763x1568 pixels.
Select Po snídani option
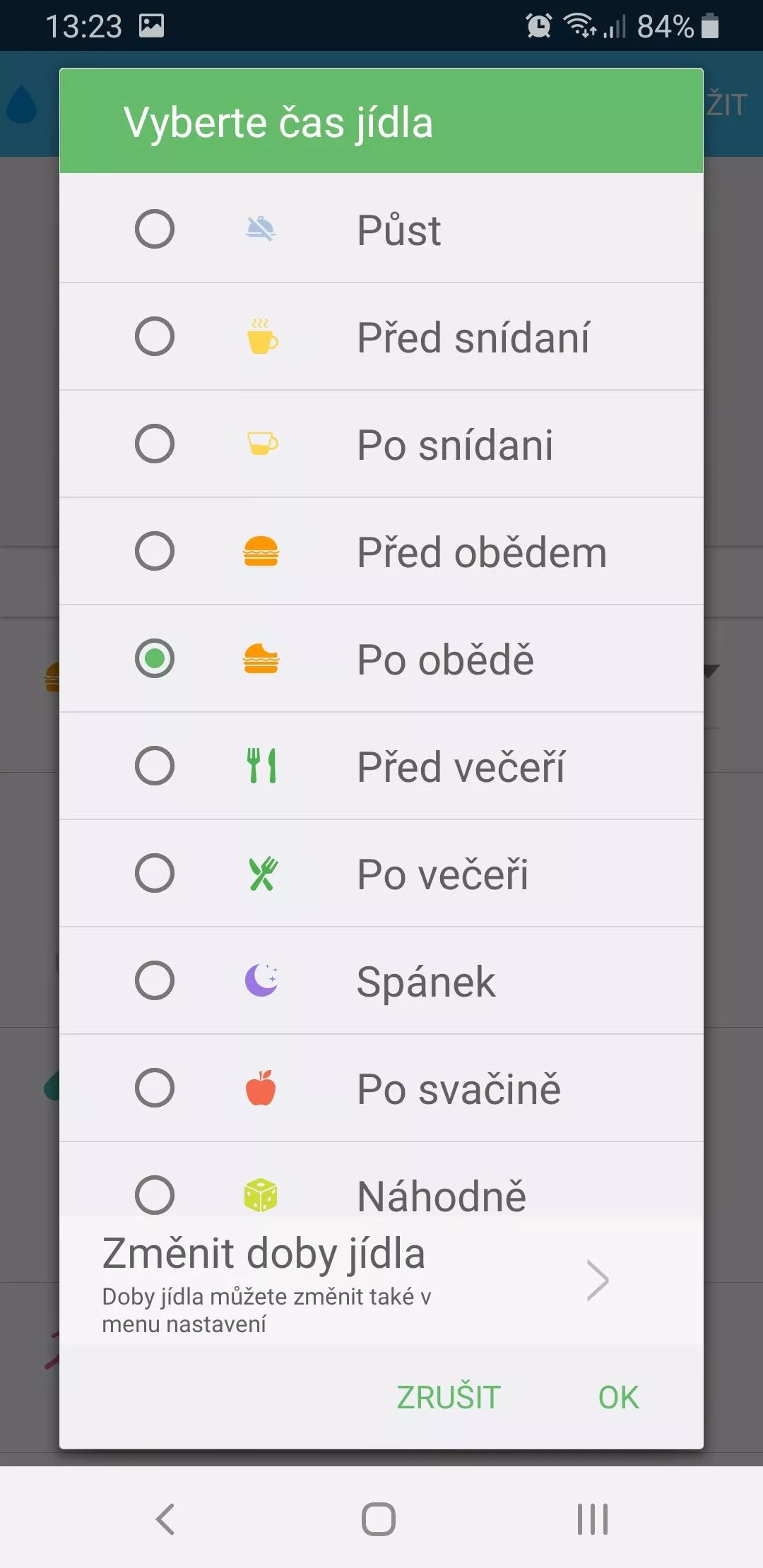[x=381, y=444]
